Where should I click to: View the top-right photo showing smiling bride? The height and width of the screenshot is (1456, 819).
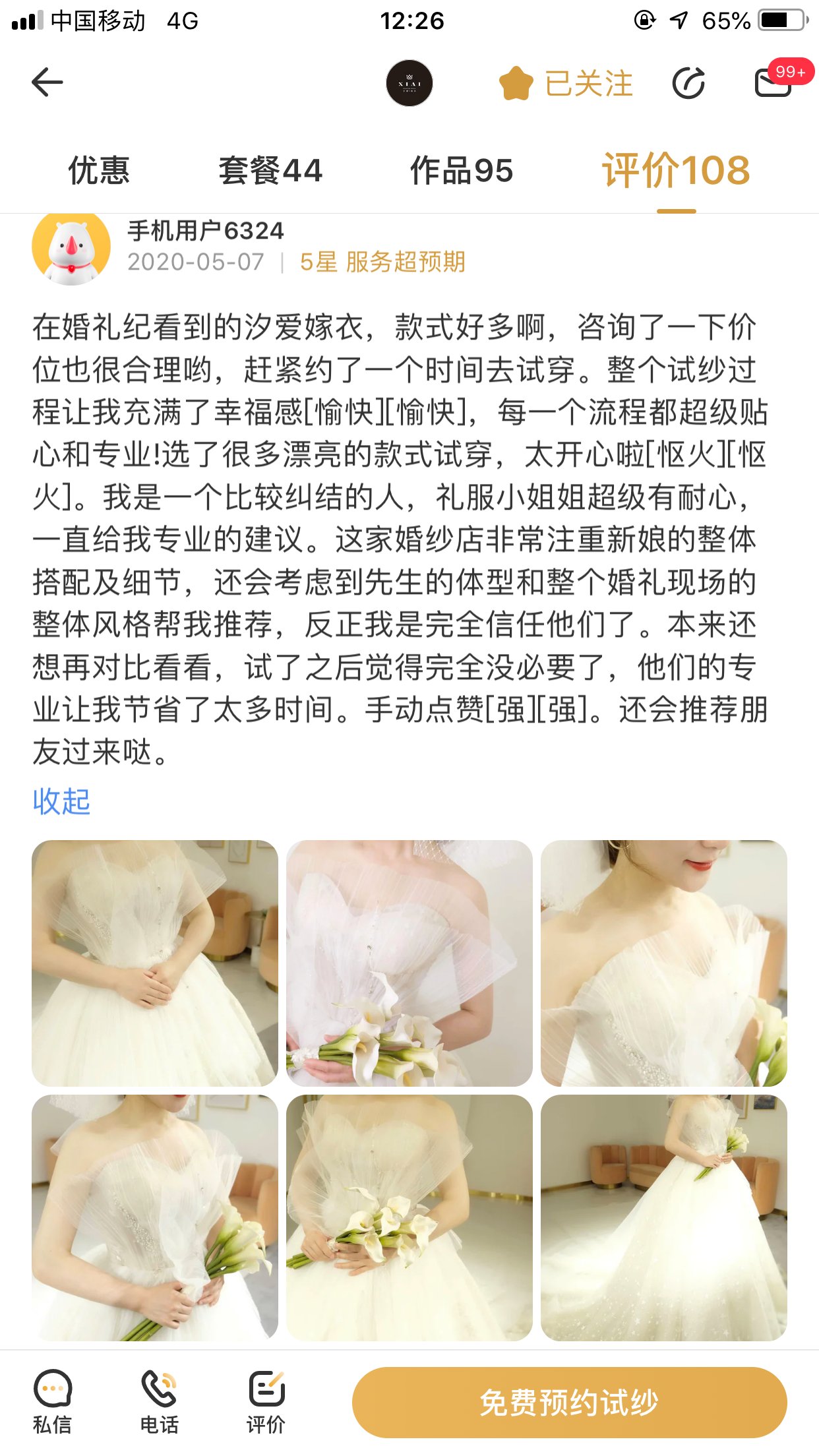click(x=664, y=963)
